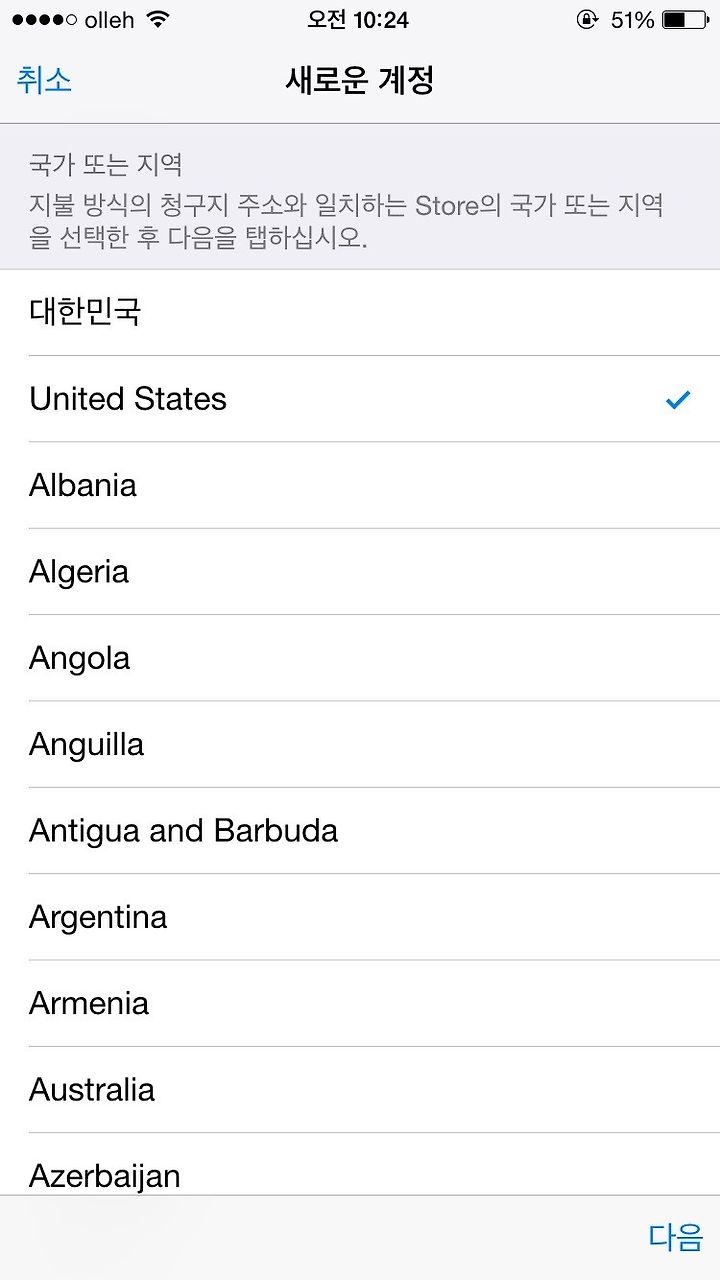The height and width of the screenshot is (1280, 720).
Task: Pick Algeria as the region
Action: coord(360,571)
